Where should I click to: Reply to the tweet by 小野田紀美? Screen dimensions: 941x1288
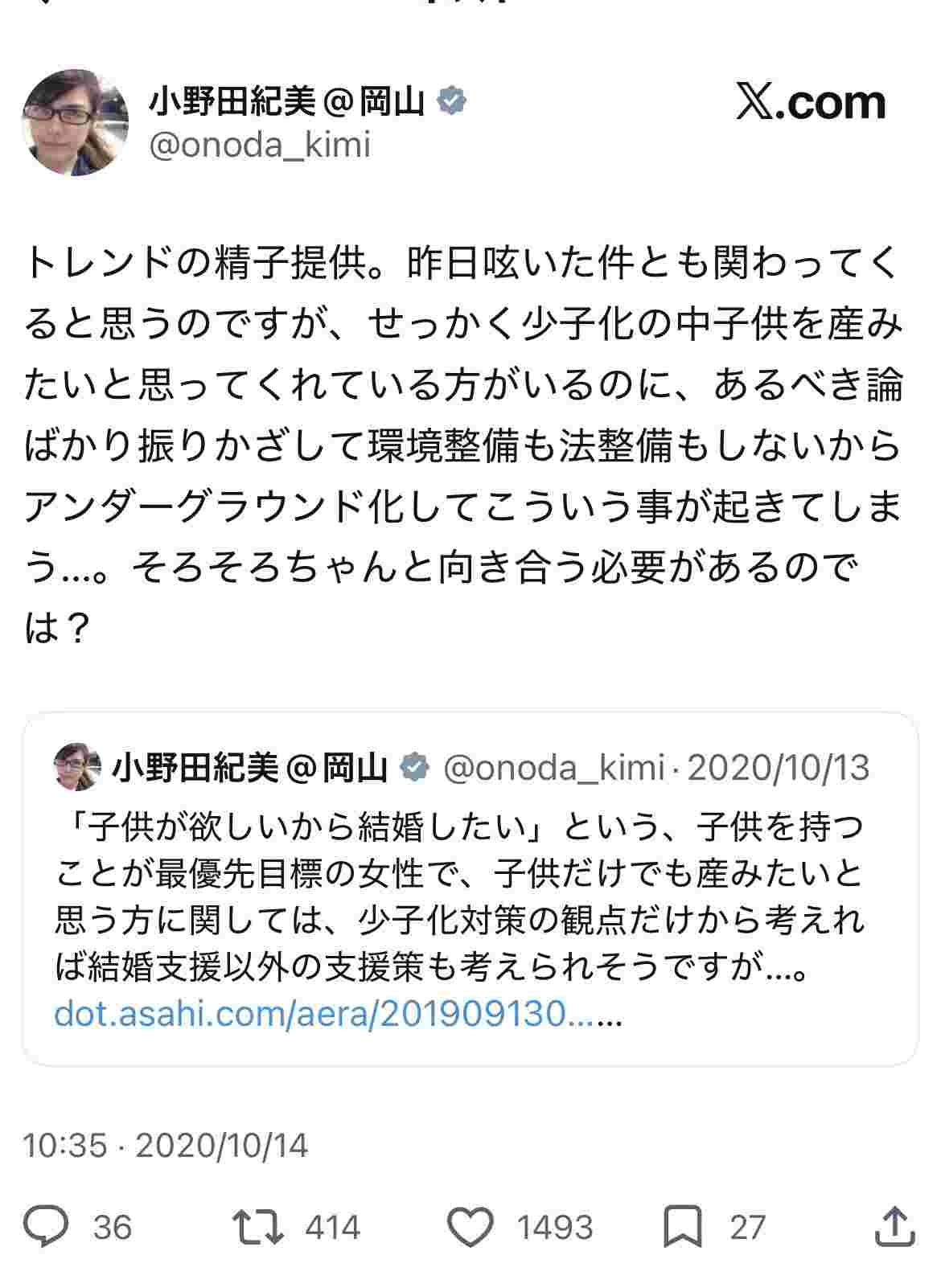[x=45, y=1228]
